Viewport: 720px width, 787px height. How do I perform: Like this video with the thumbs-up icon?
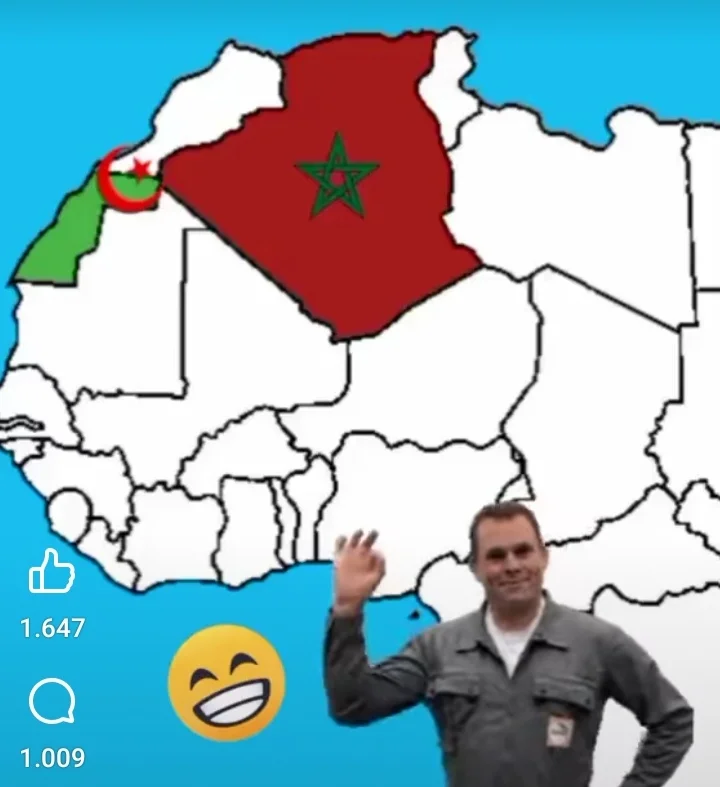click(52, 575)
